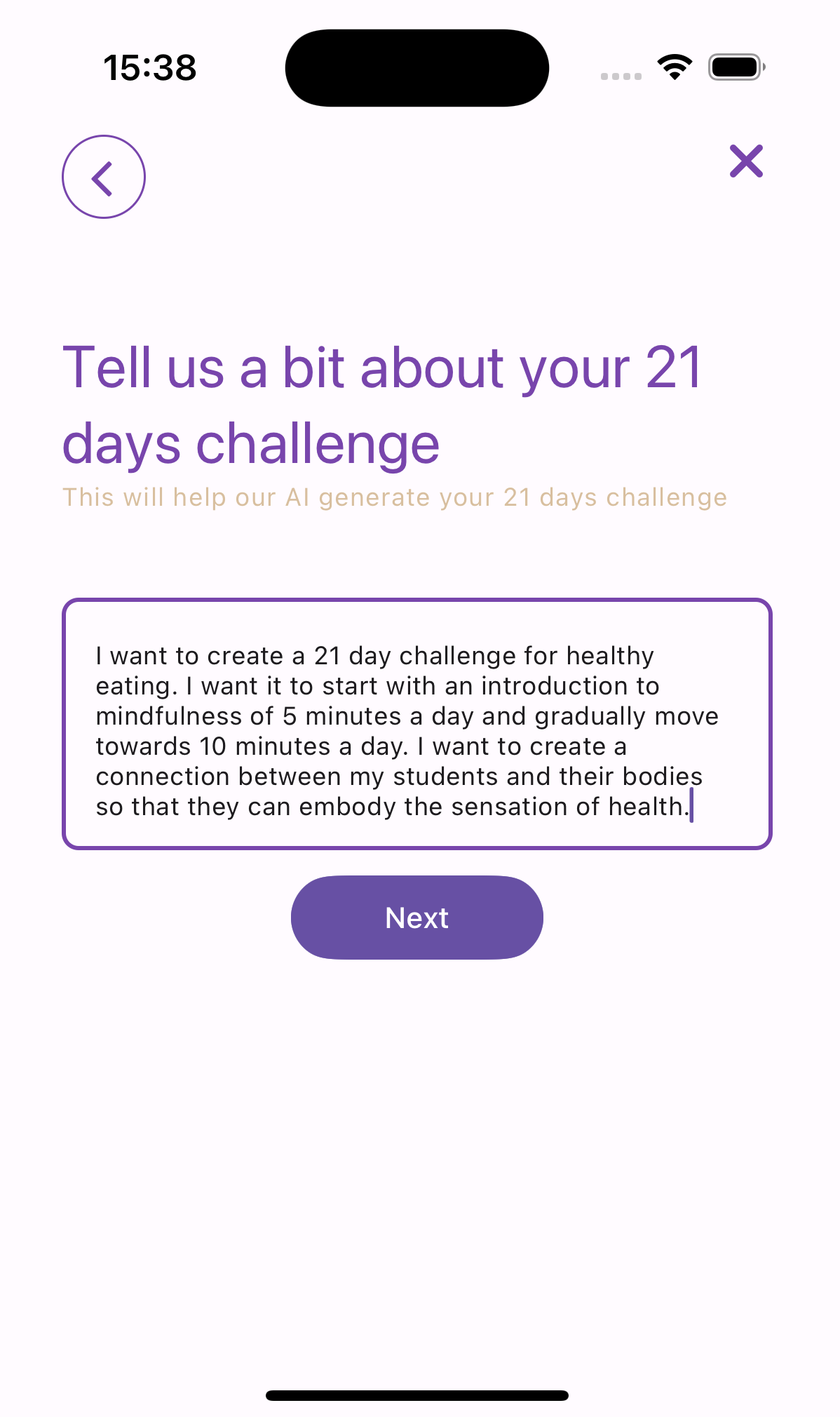Close the challenge setup screen
This screenshot has width=840, height=1417.
pyautogui.click(x=746, y=161)
